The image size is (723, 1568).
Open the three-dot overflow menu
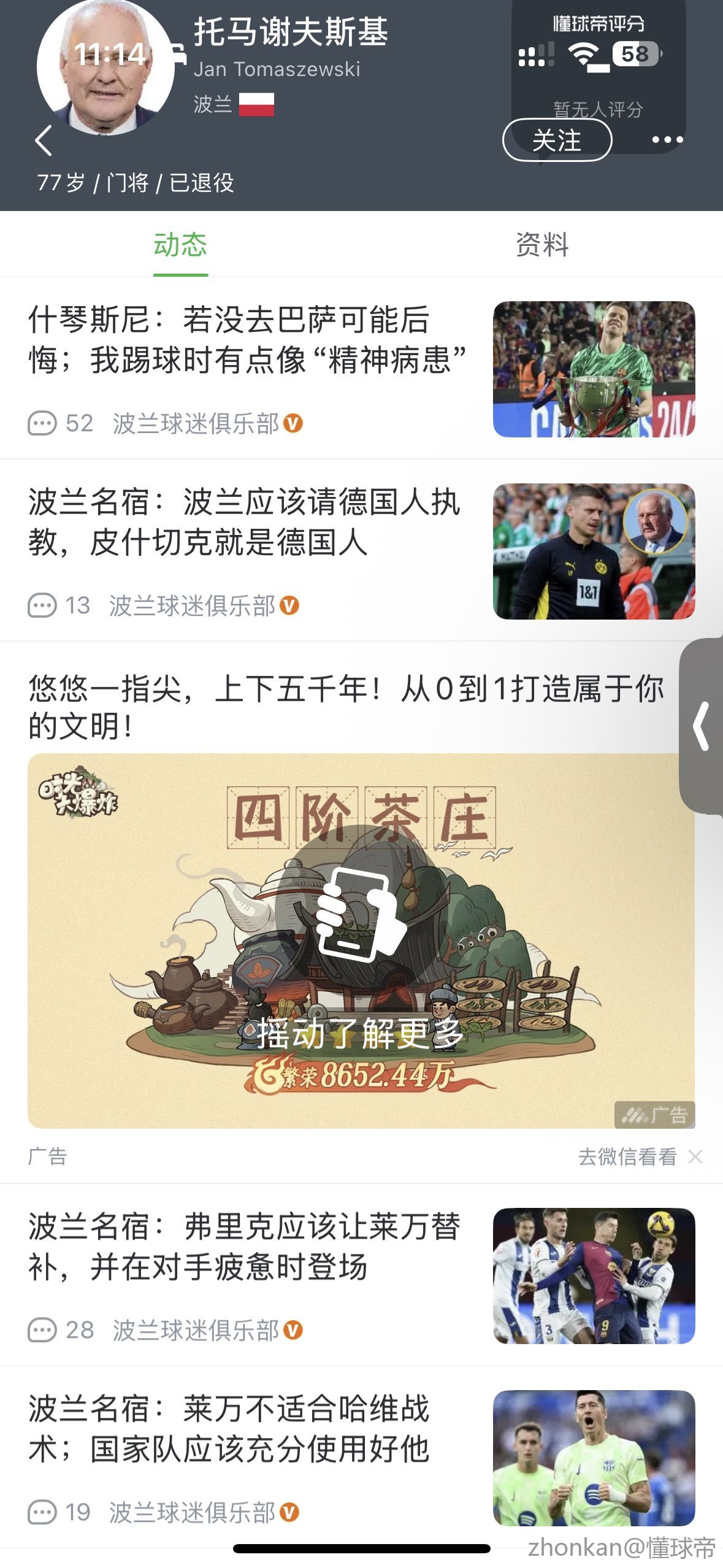click(x=667, y=140)
